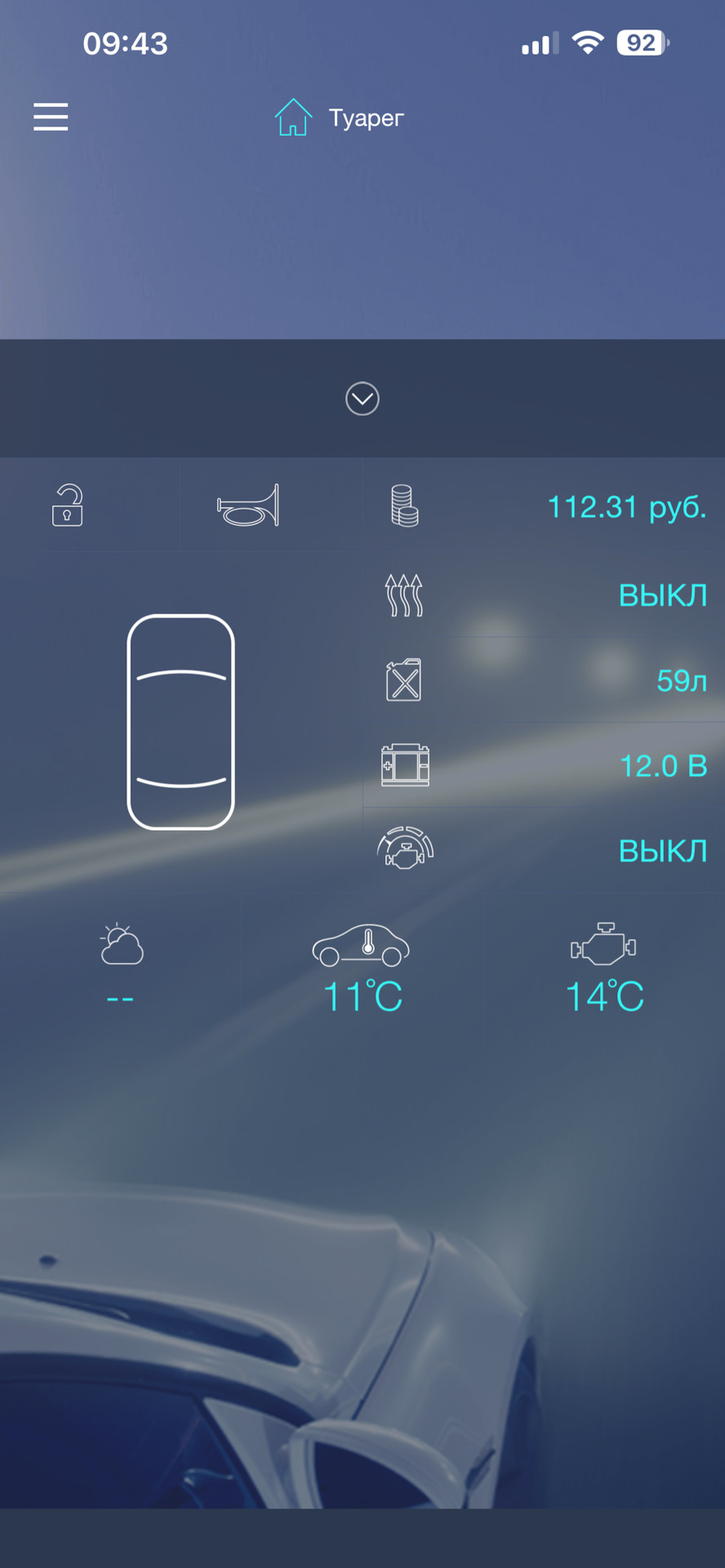Image resolution: width=725 pixels, height=1568 pixels.
Task: Expand the panel with the down chevron
Action: (x=362, y=399)
